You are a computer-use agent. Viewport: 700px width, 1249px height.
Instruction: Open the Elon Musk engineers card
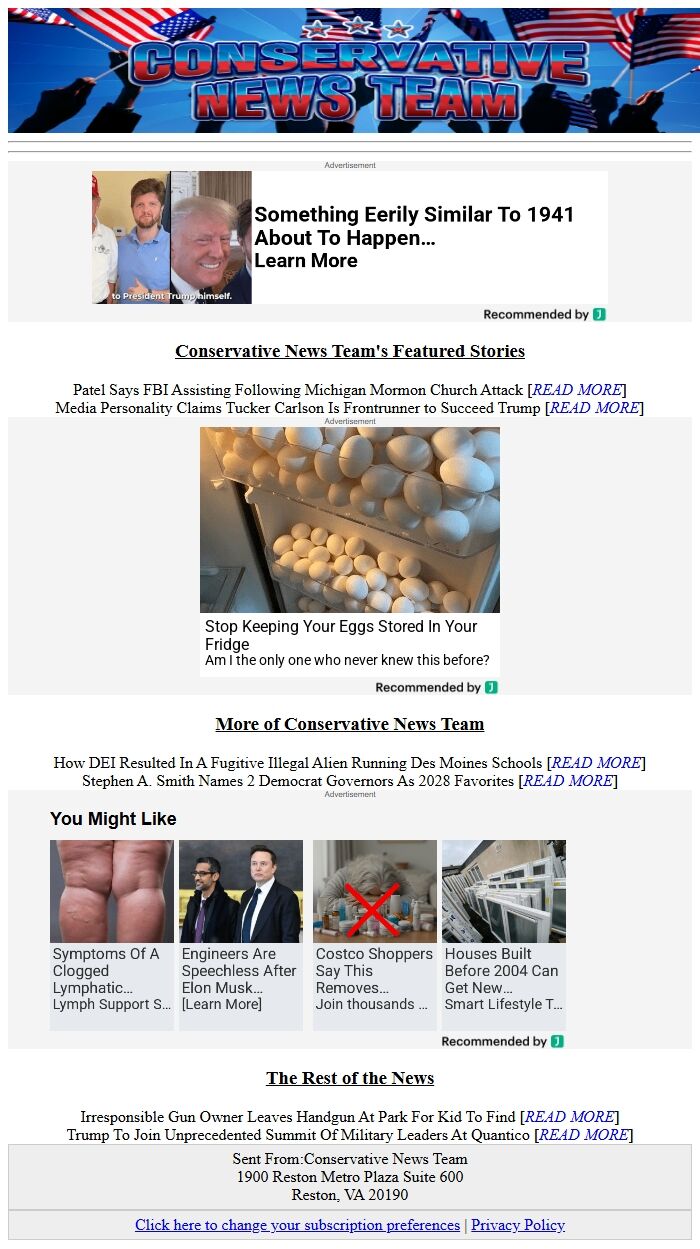pyautogui.click(x=241, y=935)
